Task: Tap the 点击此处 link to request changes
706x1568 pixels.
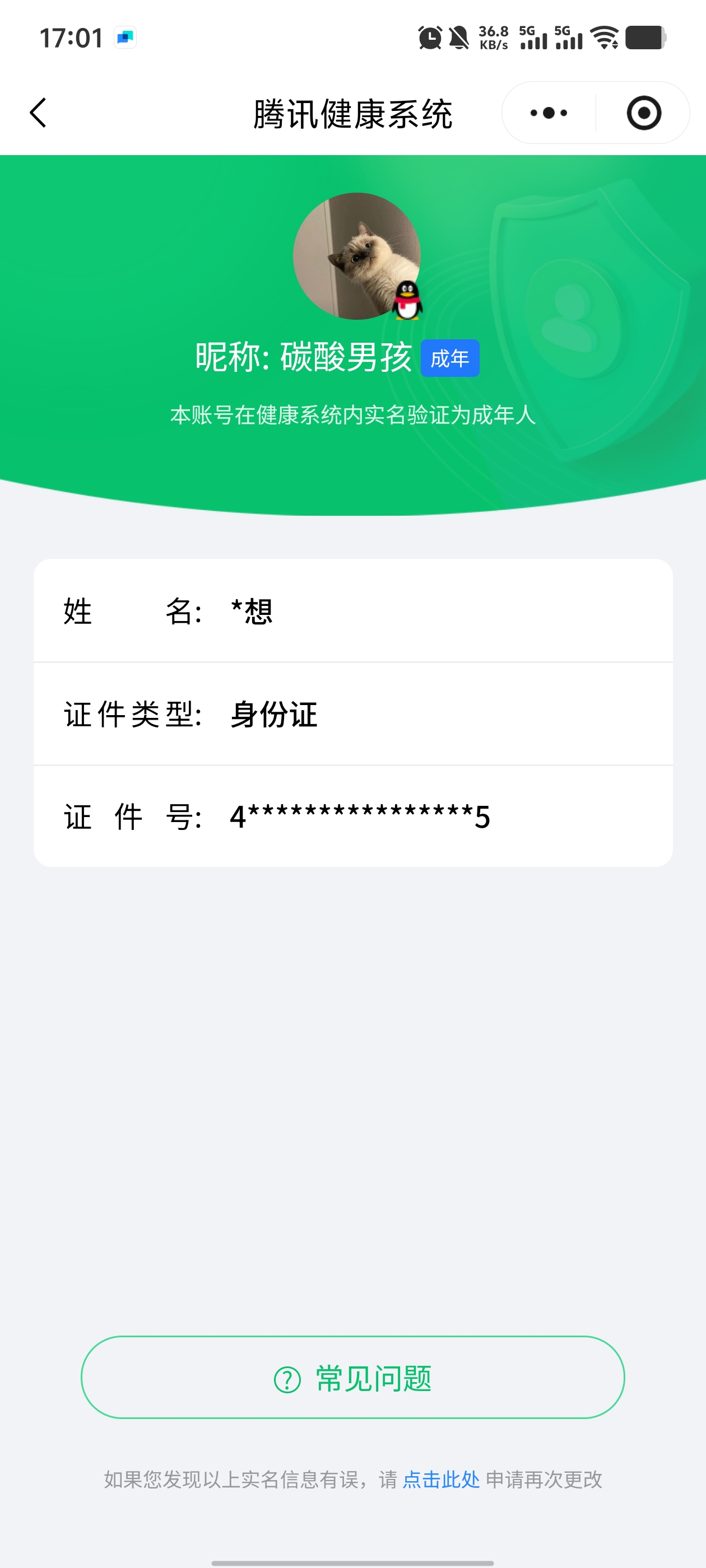Action: click(x=440, y=1479)
